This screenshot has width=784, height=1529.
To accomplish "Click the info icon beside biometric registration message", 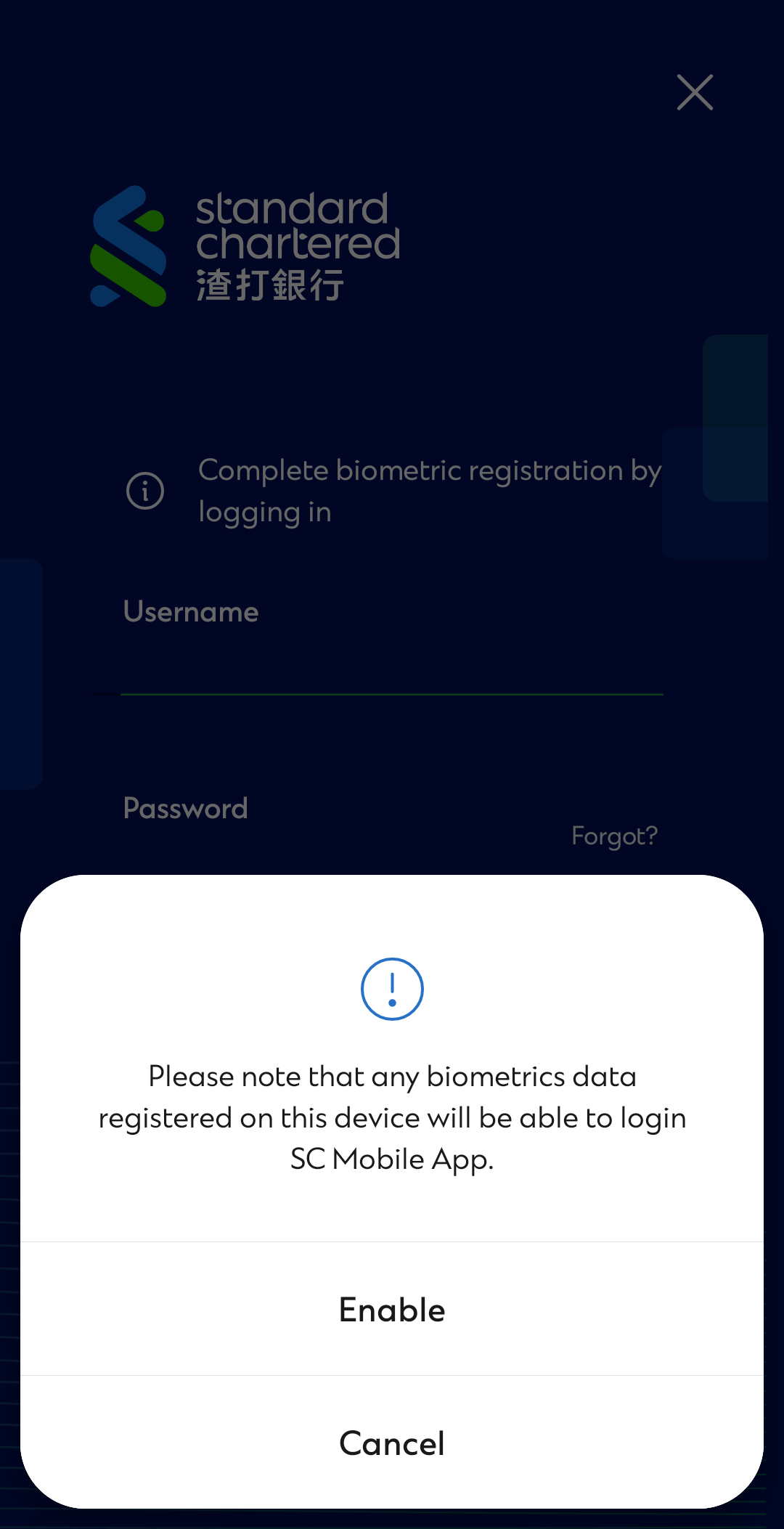I will [144, 492].
